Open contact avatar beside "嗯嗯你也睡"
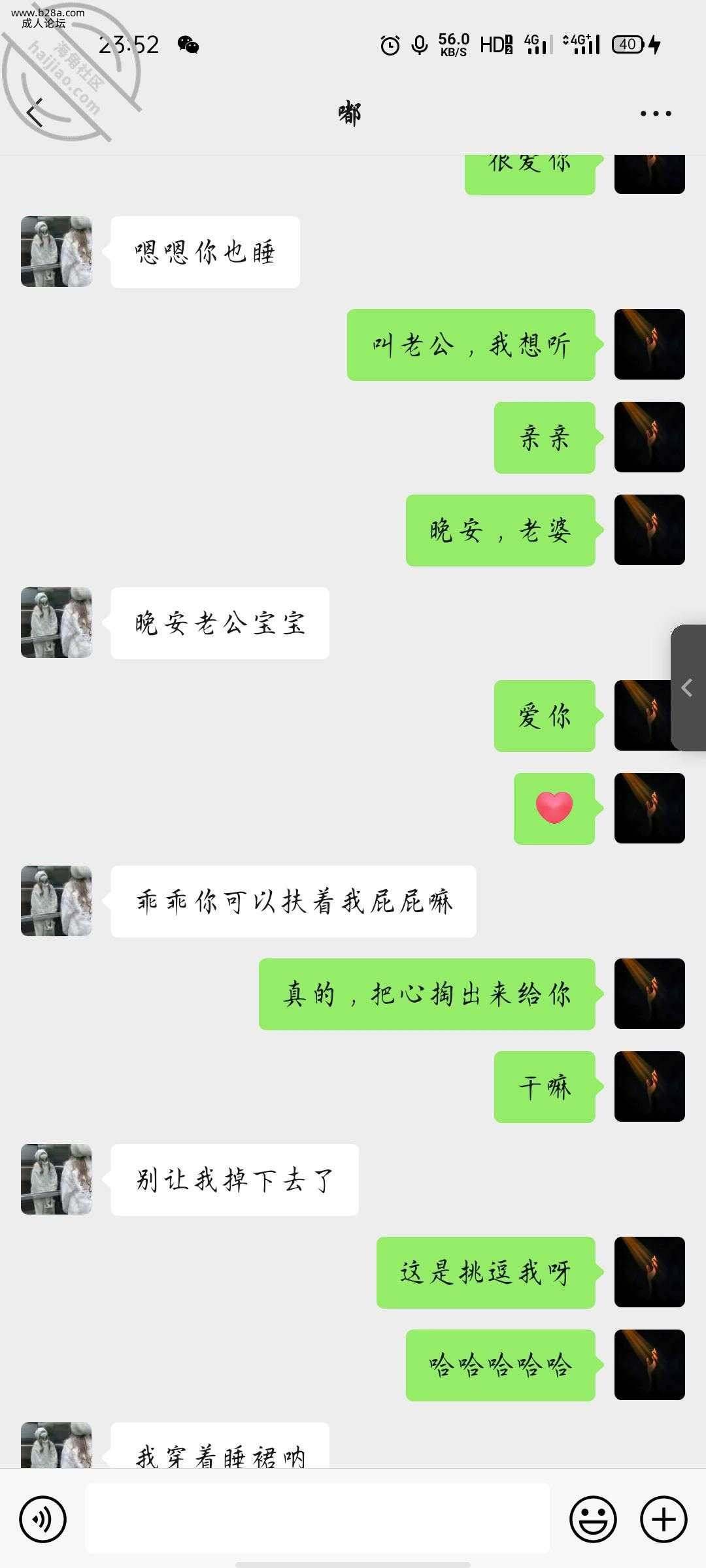 [56, 252]
